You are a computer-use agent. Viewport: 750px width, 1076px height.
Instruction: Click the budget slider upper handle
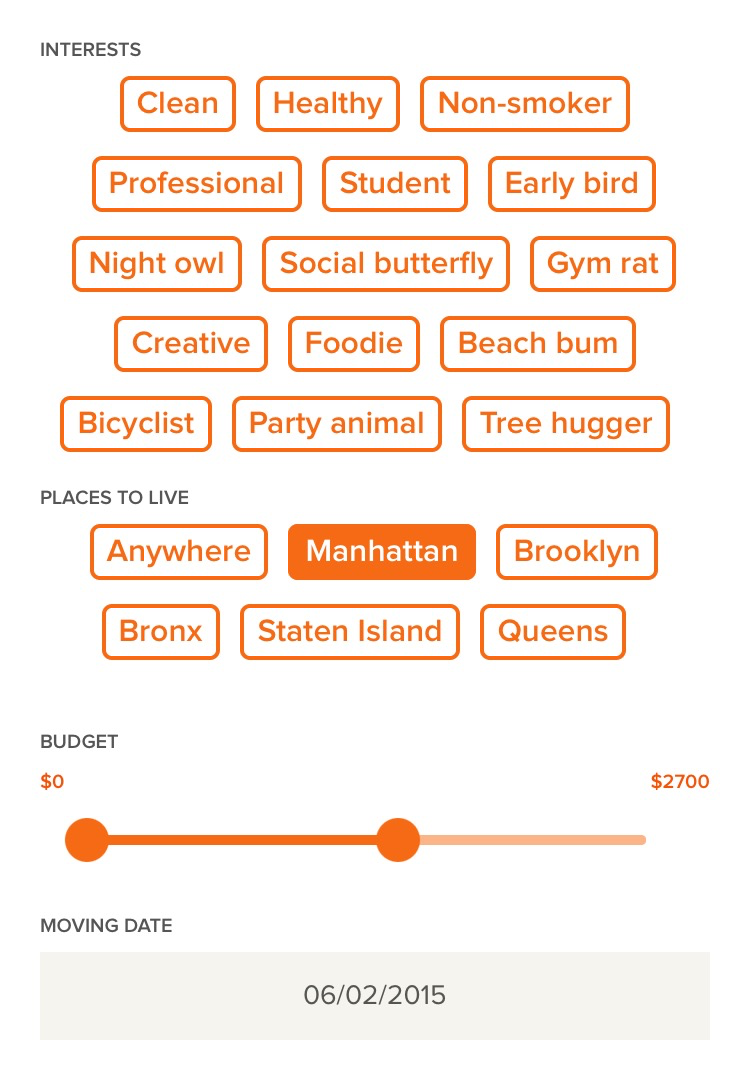(x=399, y=840)
